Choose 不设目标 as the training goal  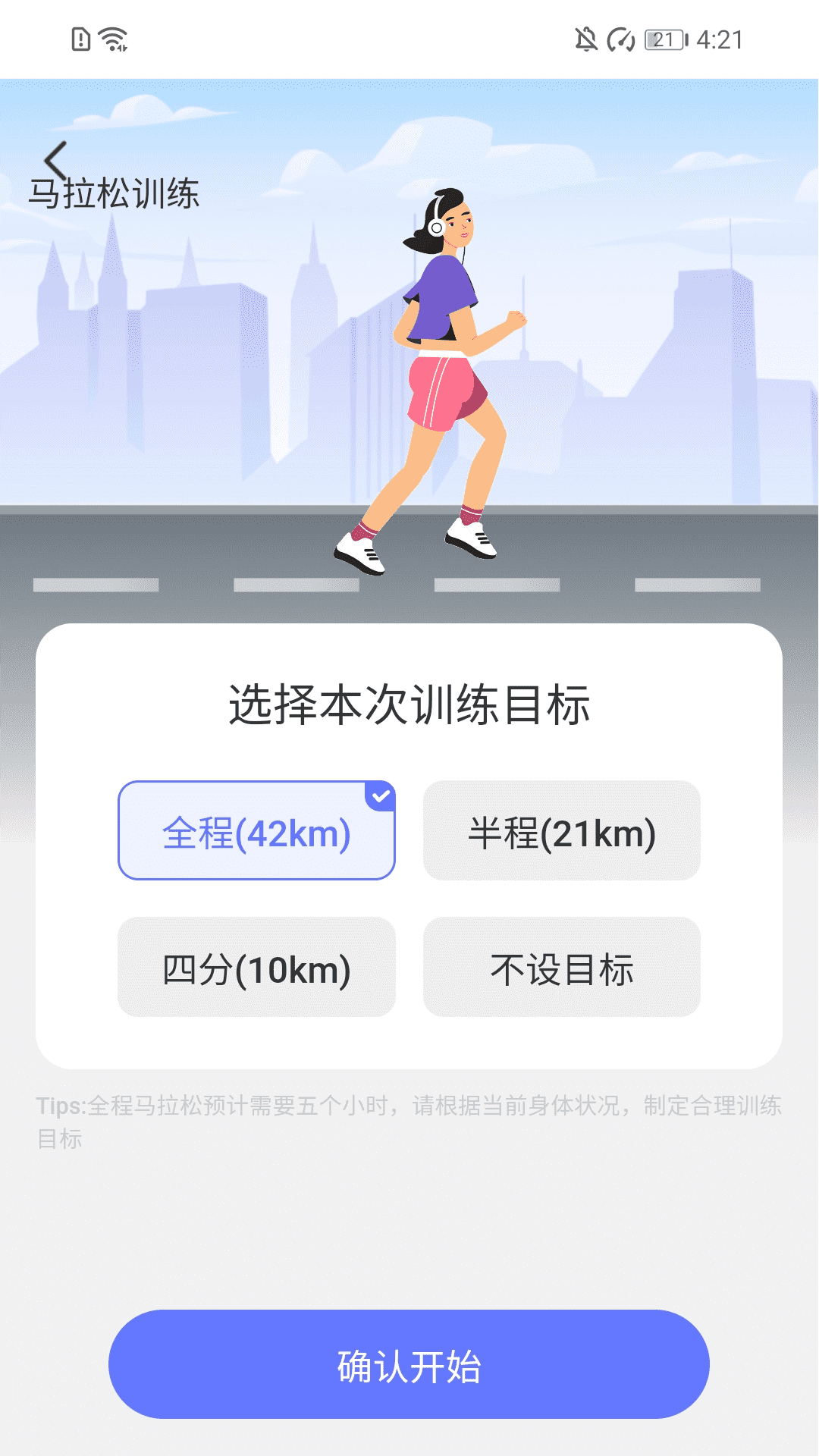click(562, 968)
